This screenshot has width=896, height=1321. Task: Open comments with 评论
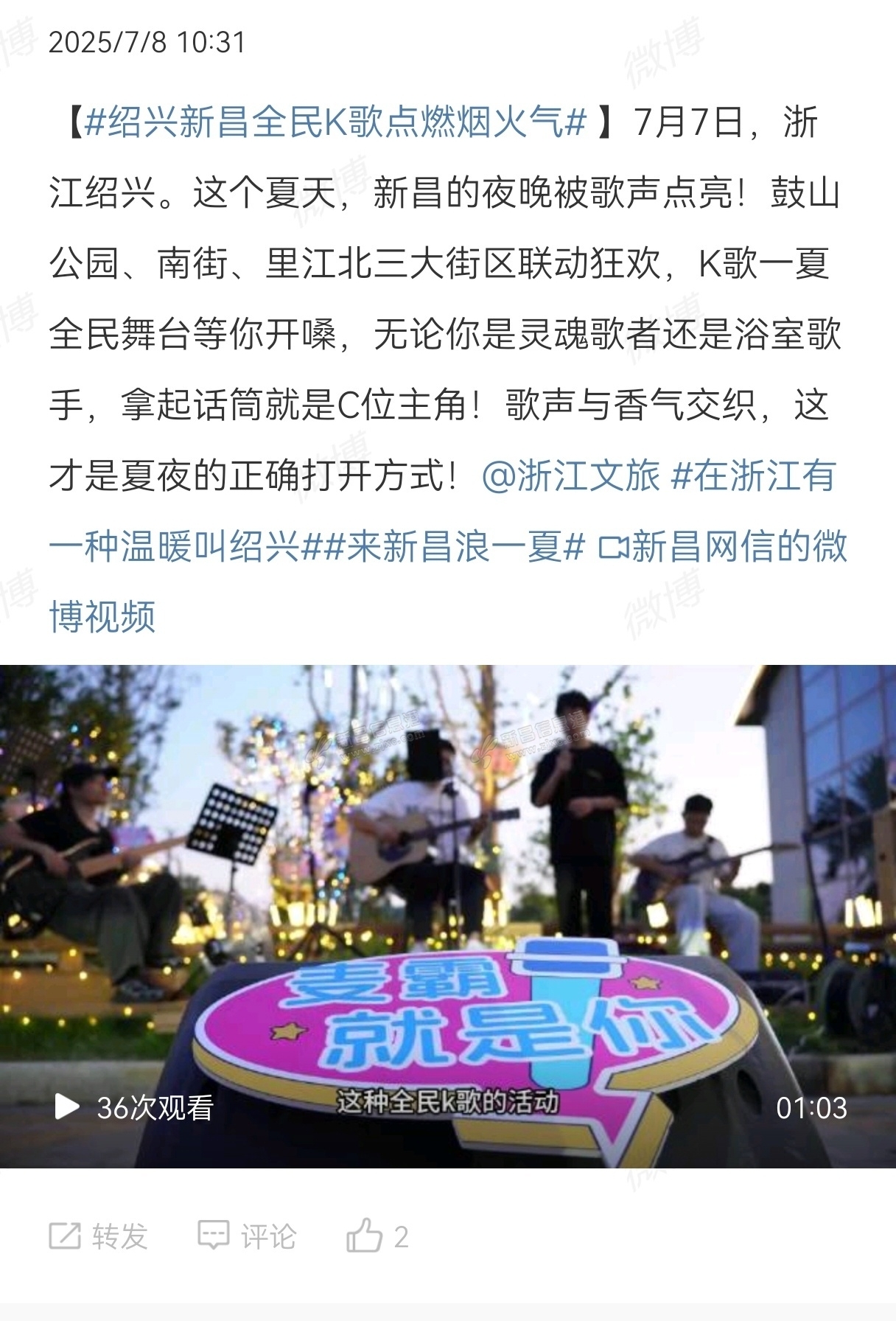coord(247,1236)
